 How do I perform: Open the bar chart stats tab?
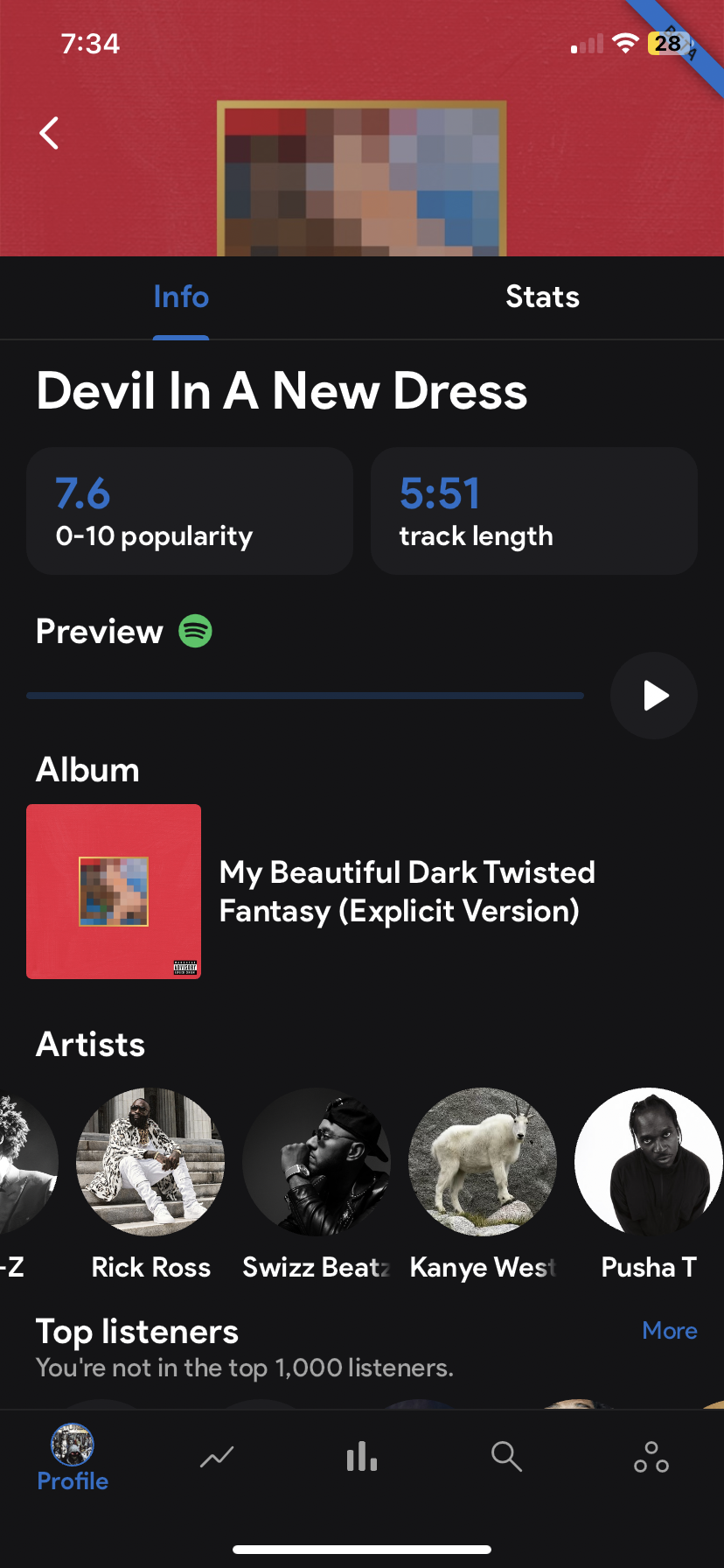(362, 1457)
